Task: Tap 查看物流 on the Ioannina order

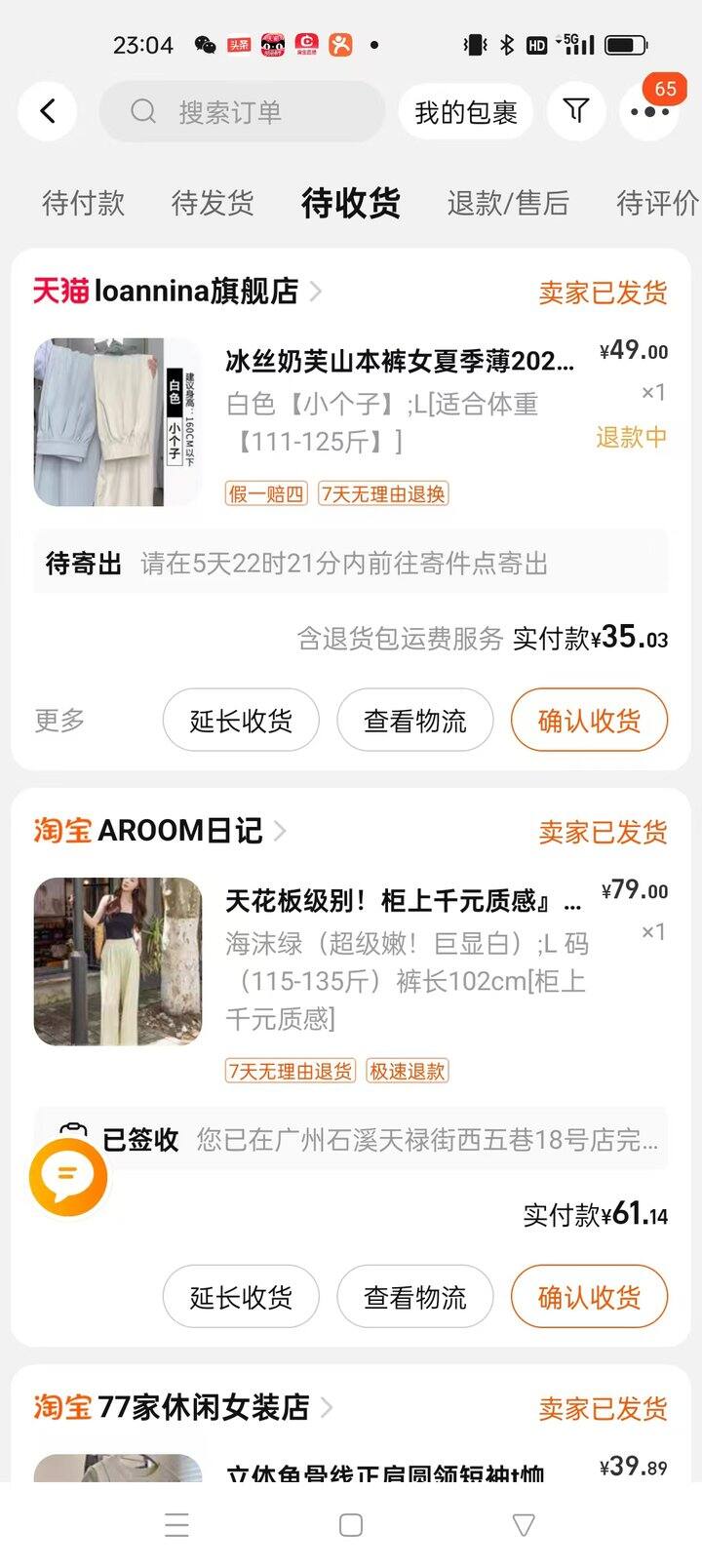Action: point(415,720)
